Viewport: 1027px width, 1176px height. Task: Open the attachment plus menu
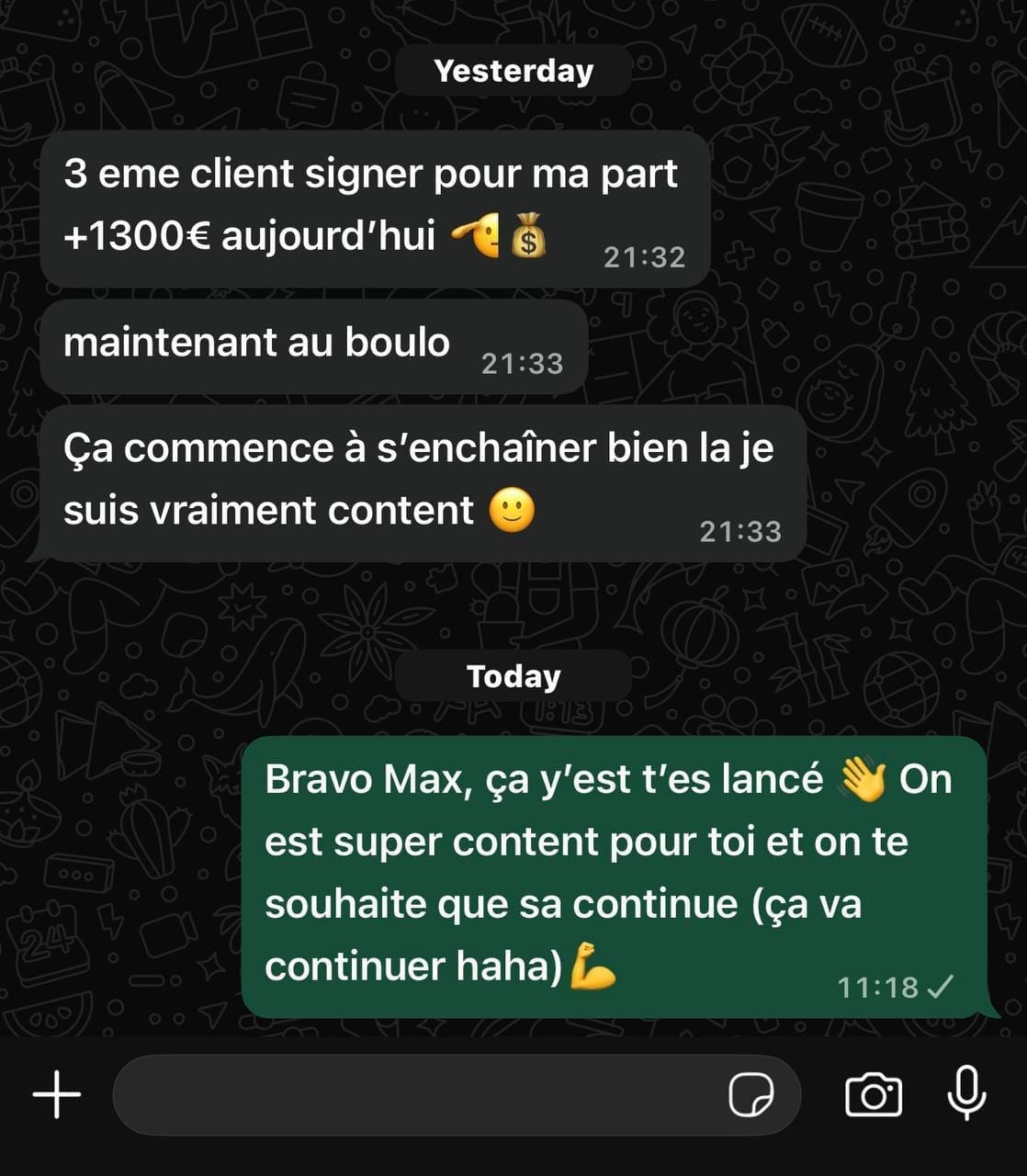pos(57,1094)
